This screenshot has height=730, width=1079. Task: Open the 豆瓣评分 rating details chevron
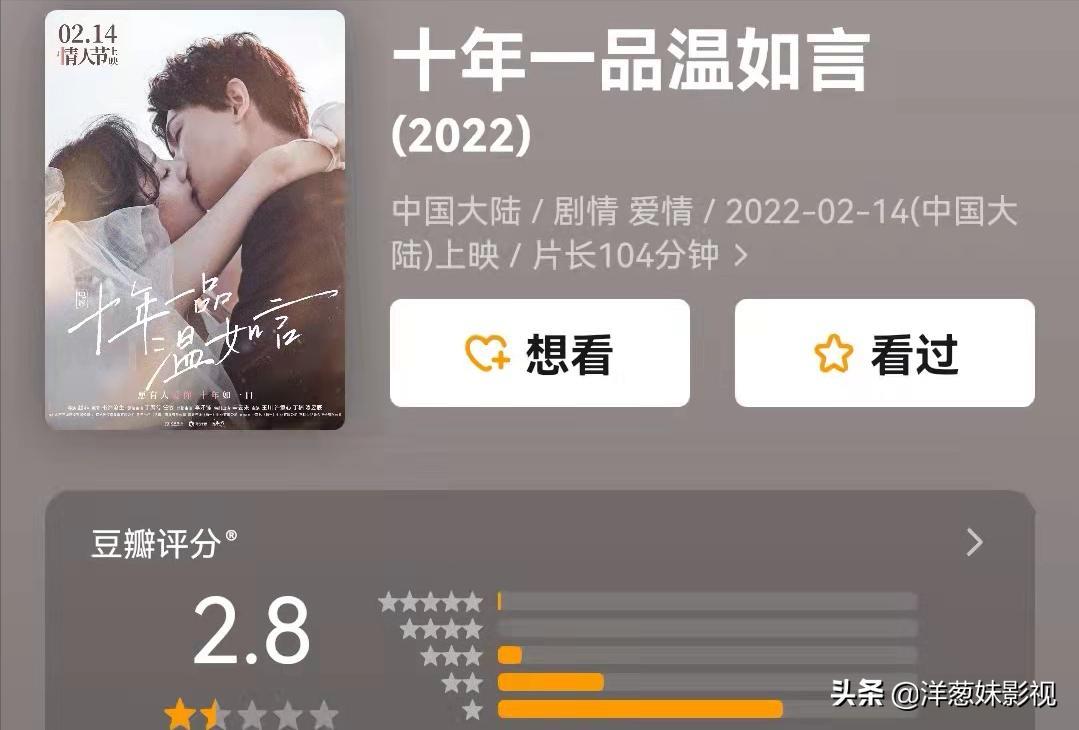974,543
